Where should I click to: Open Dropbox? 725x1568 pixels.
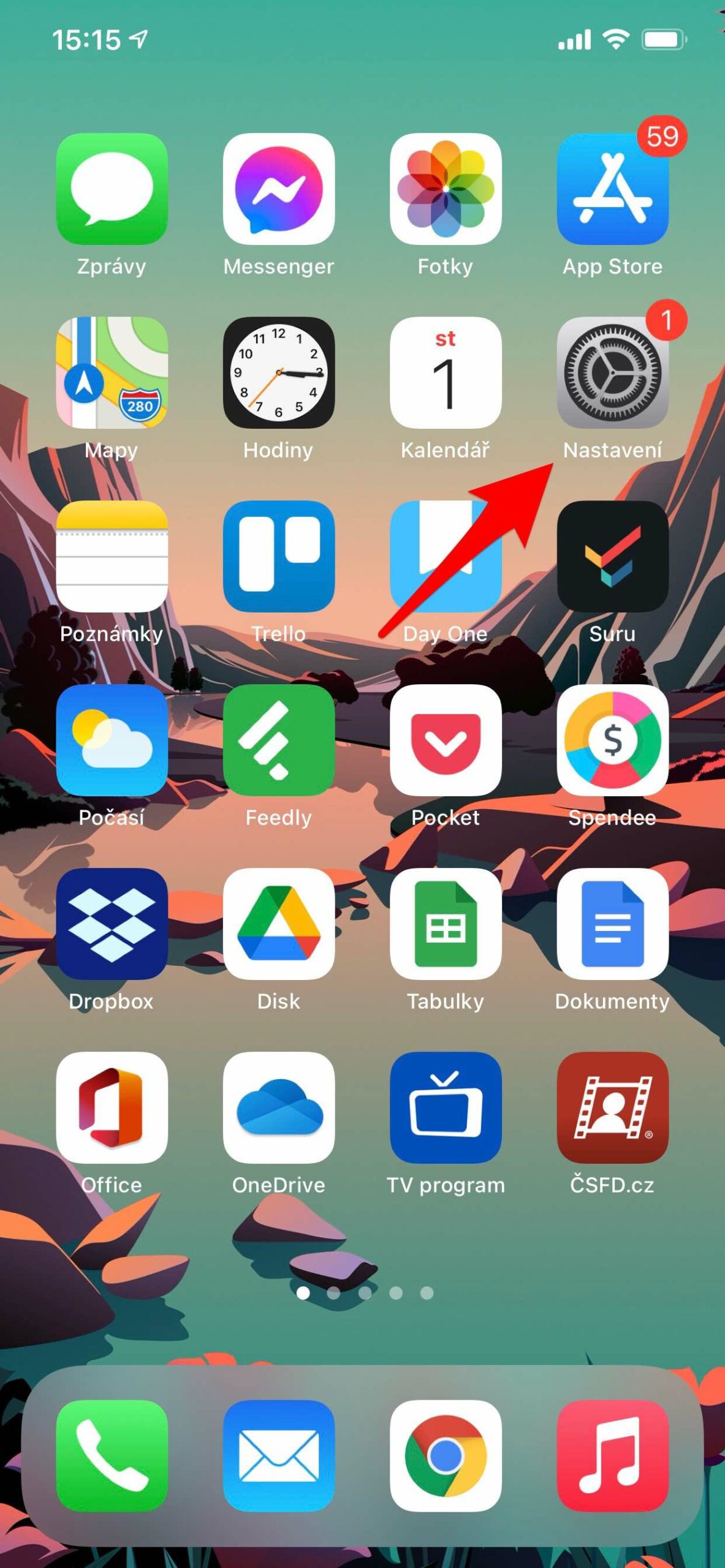tap(112, 924)
